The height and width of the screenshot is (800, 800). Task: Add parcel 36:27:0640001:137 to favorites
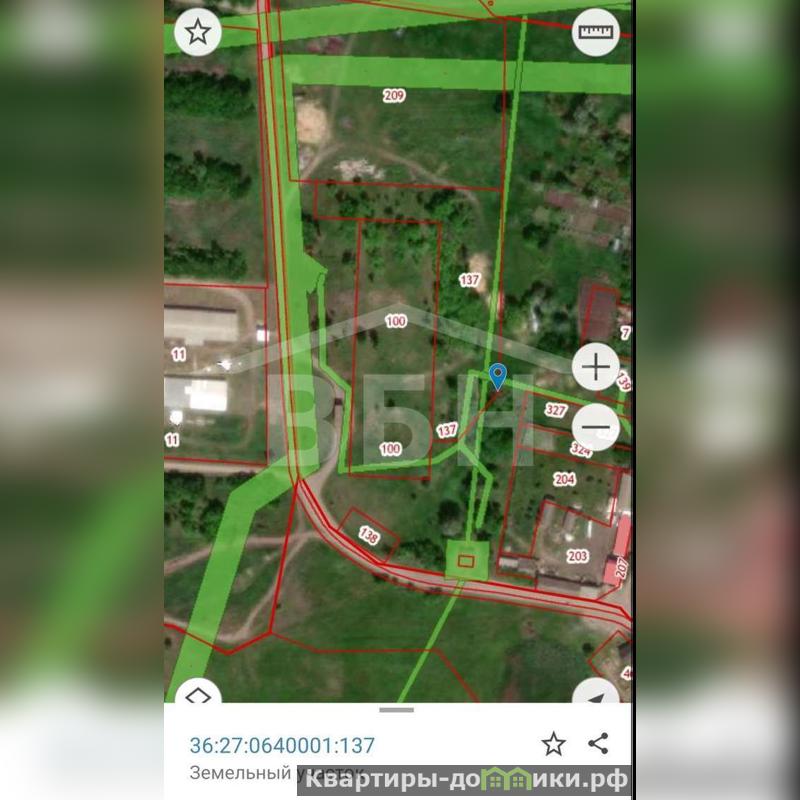553,743
